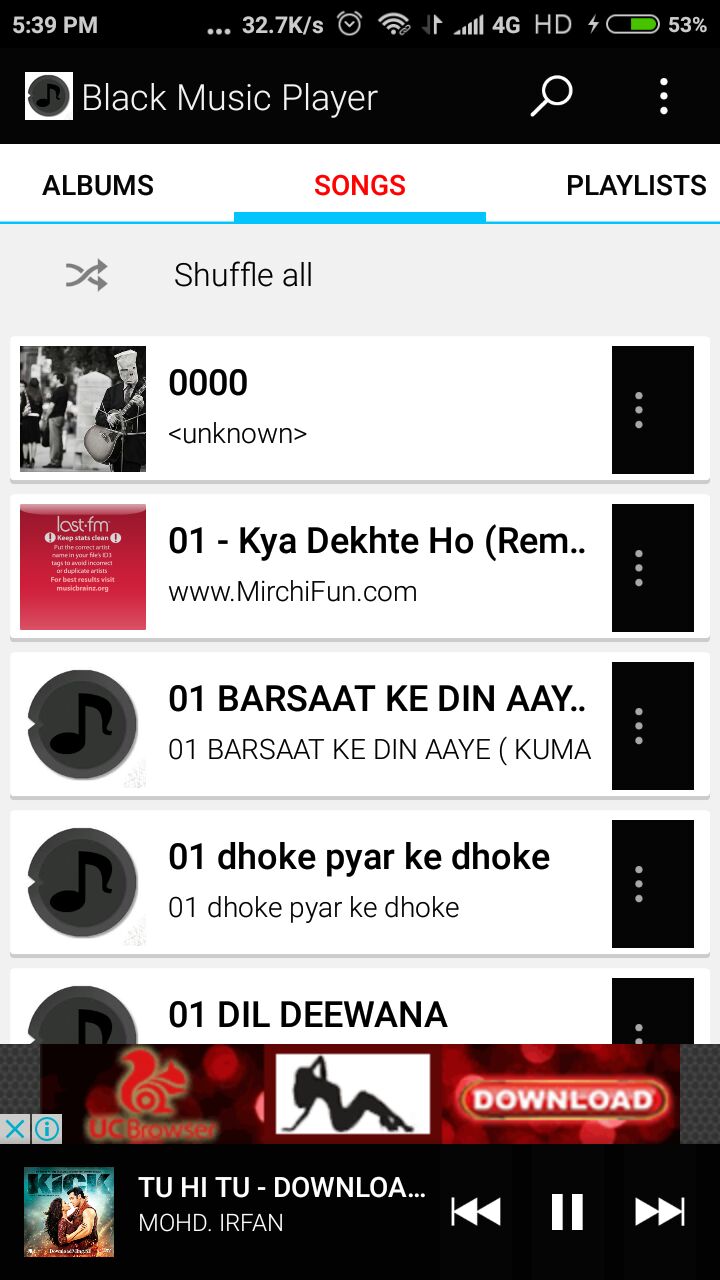Dismiss the ad with the X button
Screen dimensions: 720x1280
point(13,1129)
